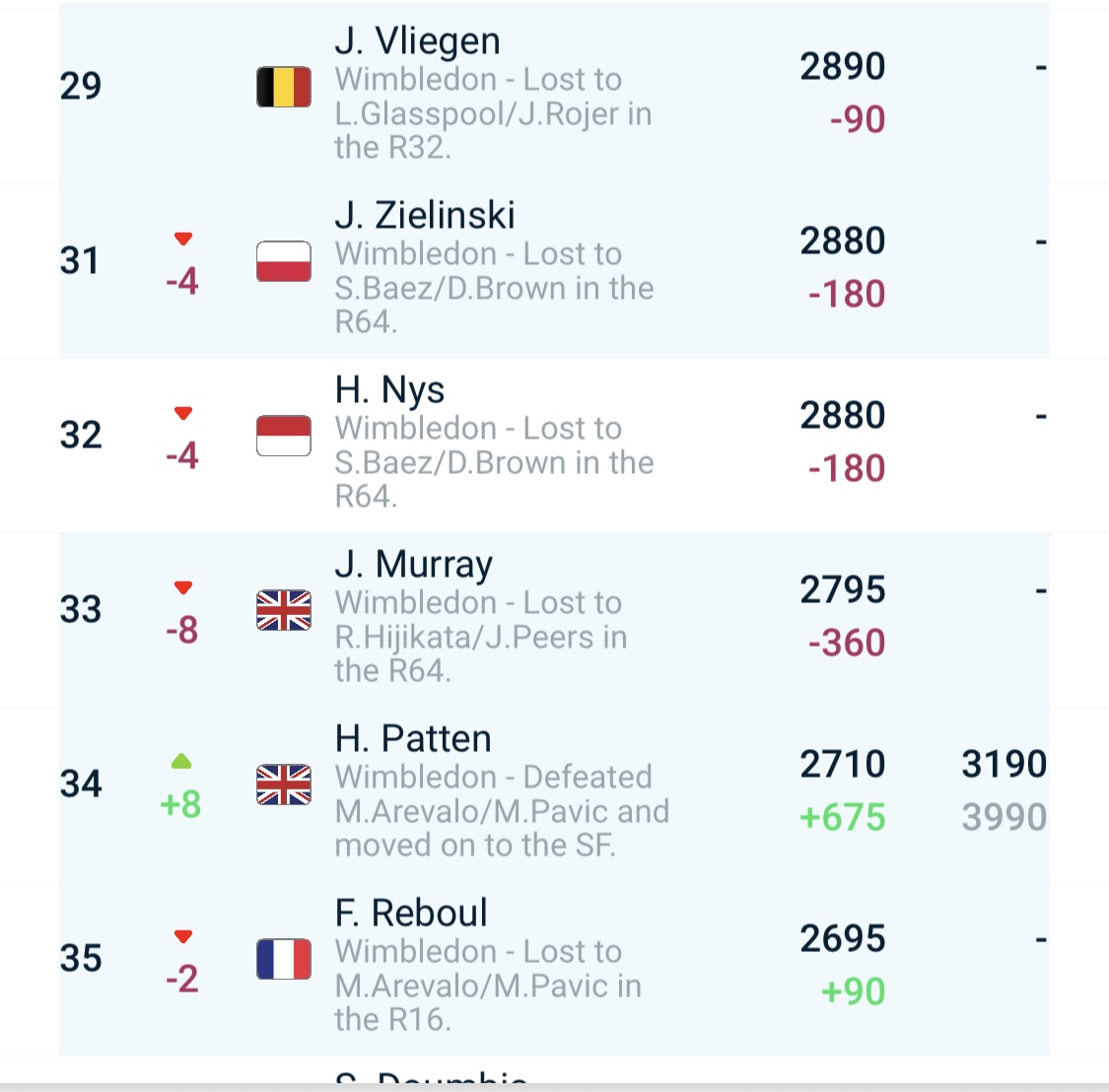View H. Nys player details

pos(390,390)
